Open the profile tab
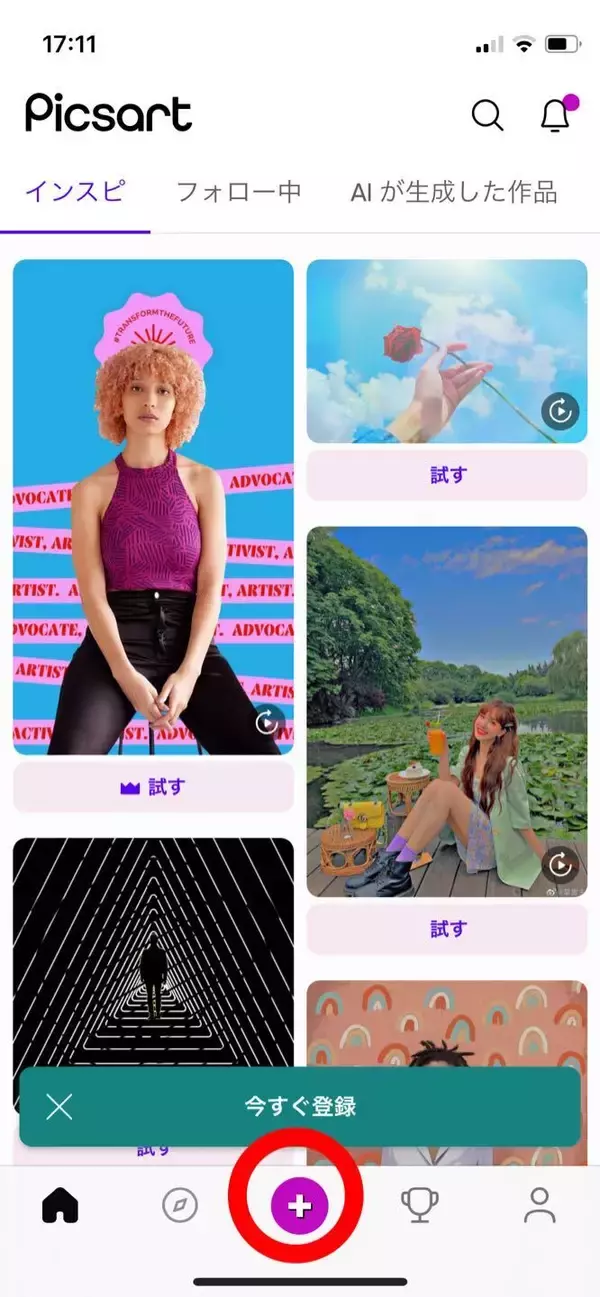The image size is (600, 1297). pyautogui.click(x=540, y=1206)
